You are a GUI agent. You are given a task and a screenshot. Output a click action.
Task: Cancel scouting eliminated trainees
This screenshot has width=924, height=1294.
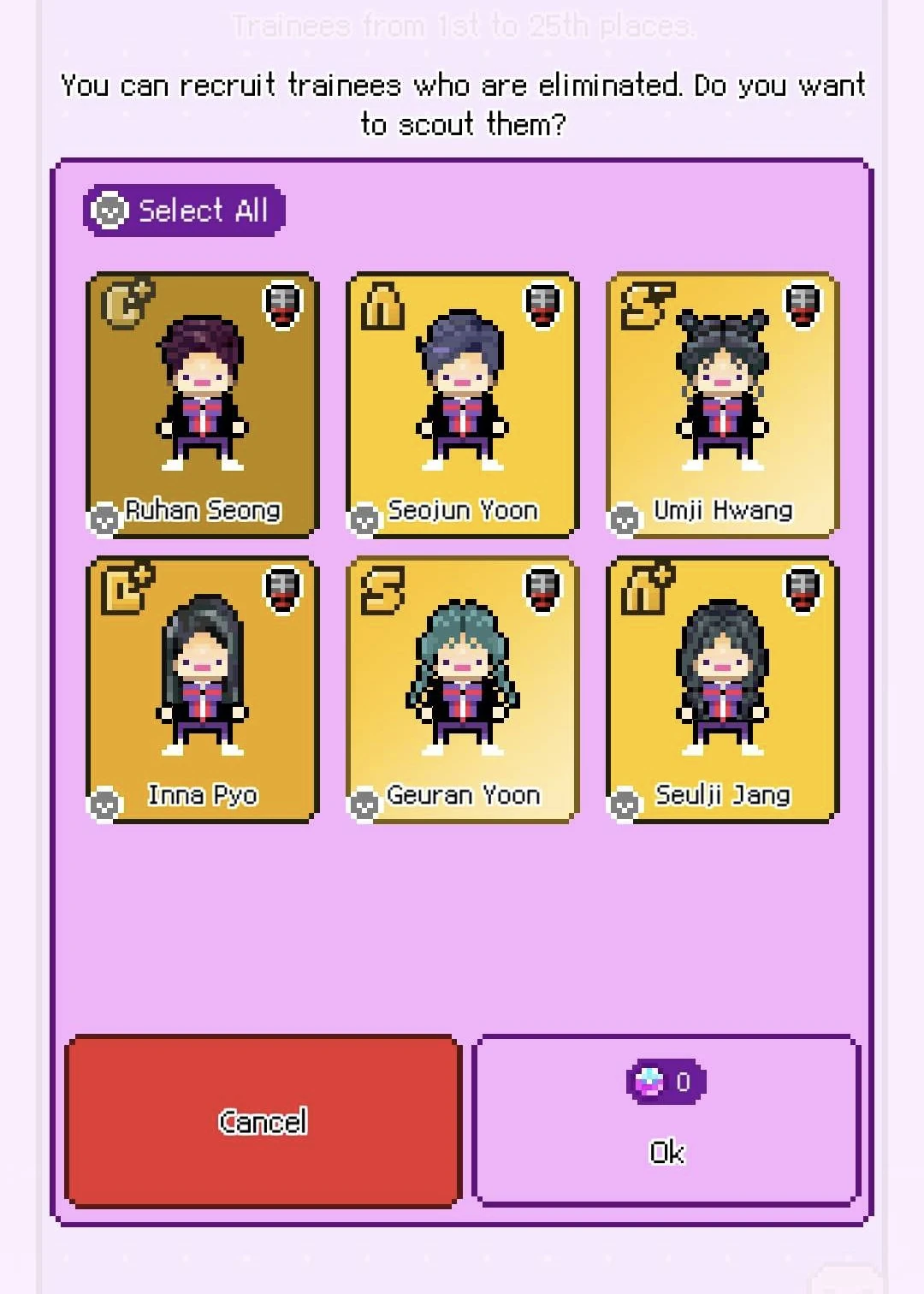263,1121
